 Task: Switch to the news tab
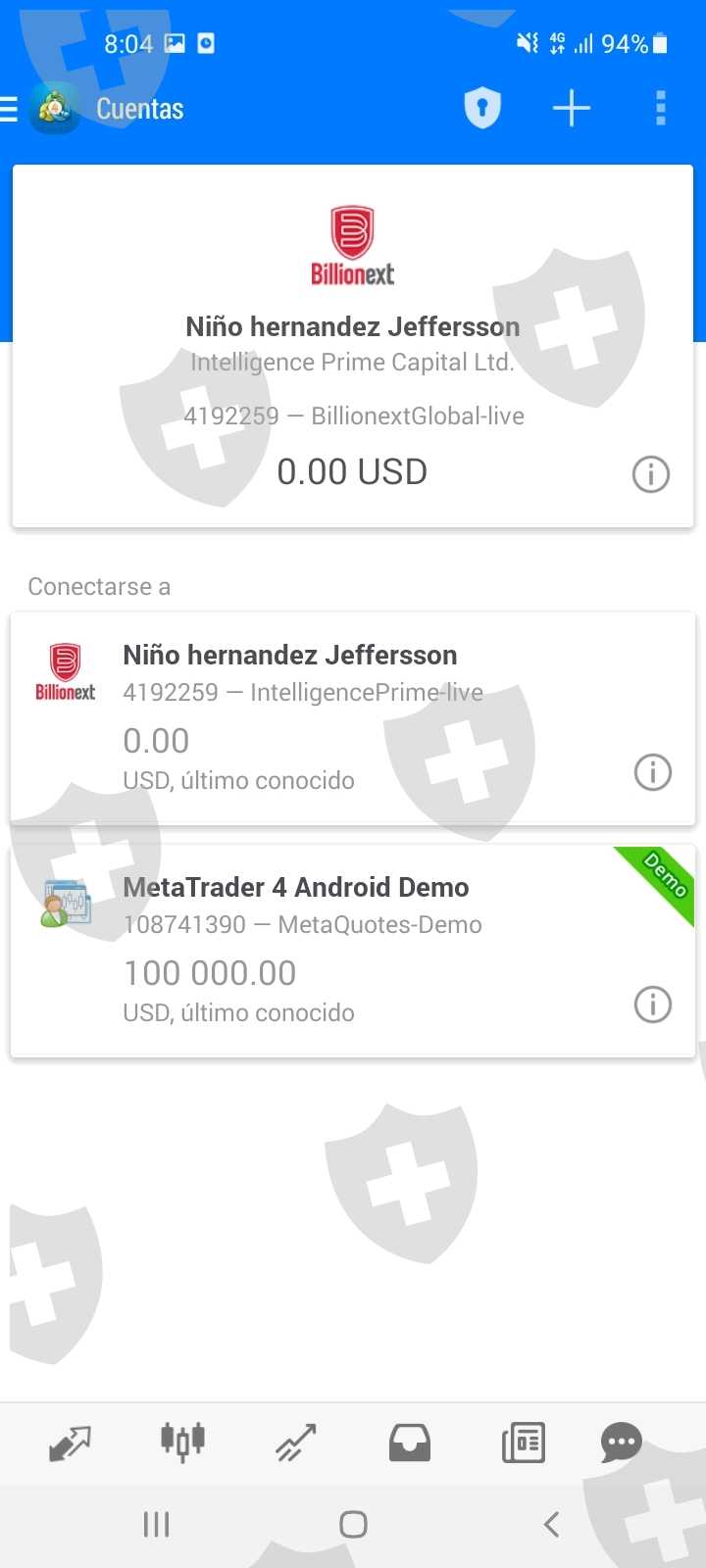tap(523, 1443)
